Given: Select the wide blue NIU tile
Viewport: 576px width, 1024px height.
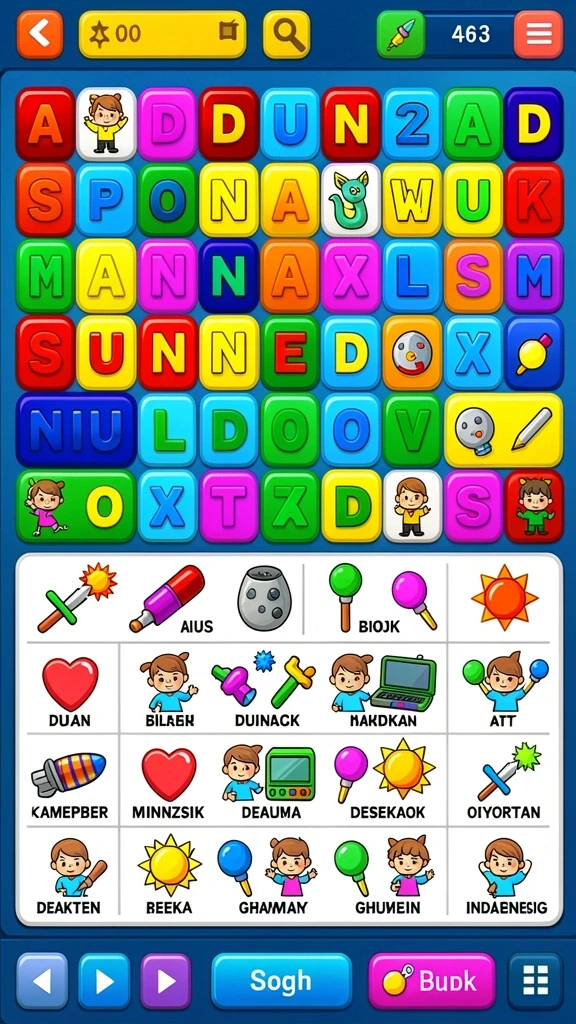Looking at the screenshot, I should click(76, 430).
